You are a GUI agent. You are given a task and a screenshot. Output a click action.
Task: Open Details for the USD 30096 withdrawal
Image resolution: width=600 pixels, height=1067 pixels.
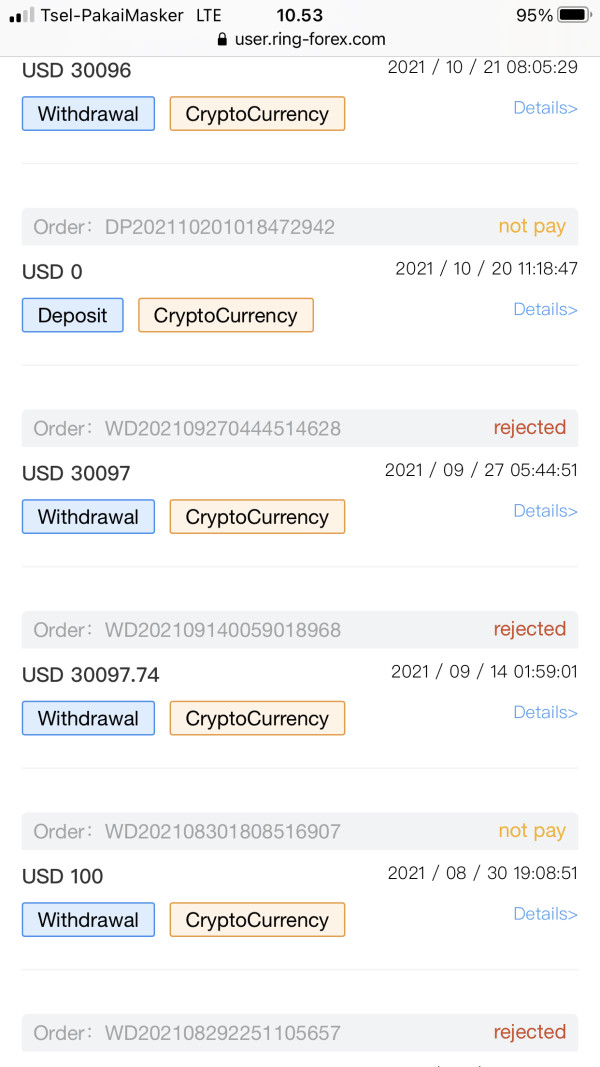[545, 108]
